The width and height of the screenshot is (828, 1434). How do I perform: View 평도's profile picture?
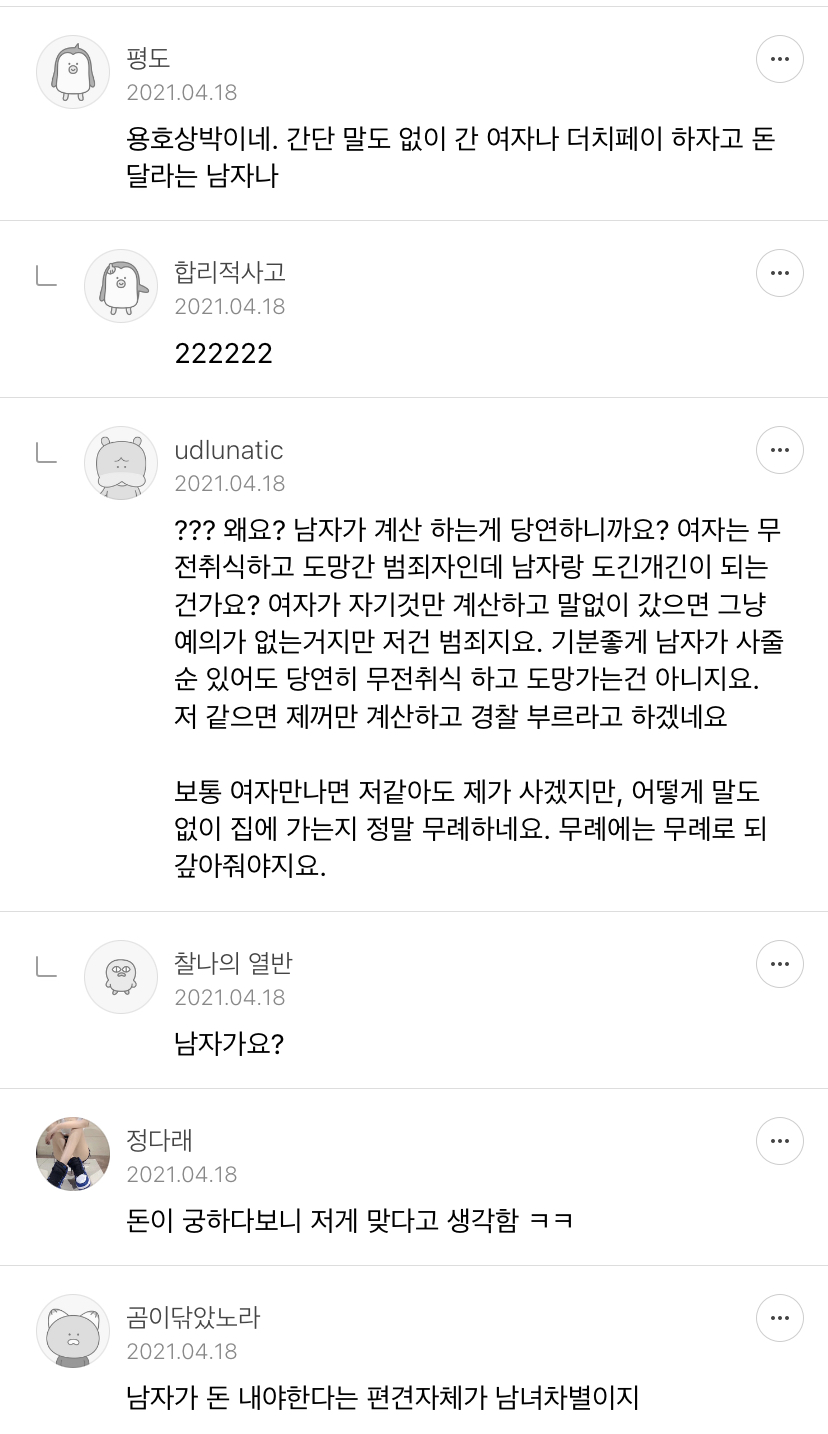tap(73, 72)
